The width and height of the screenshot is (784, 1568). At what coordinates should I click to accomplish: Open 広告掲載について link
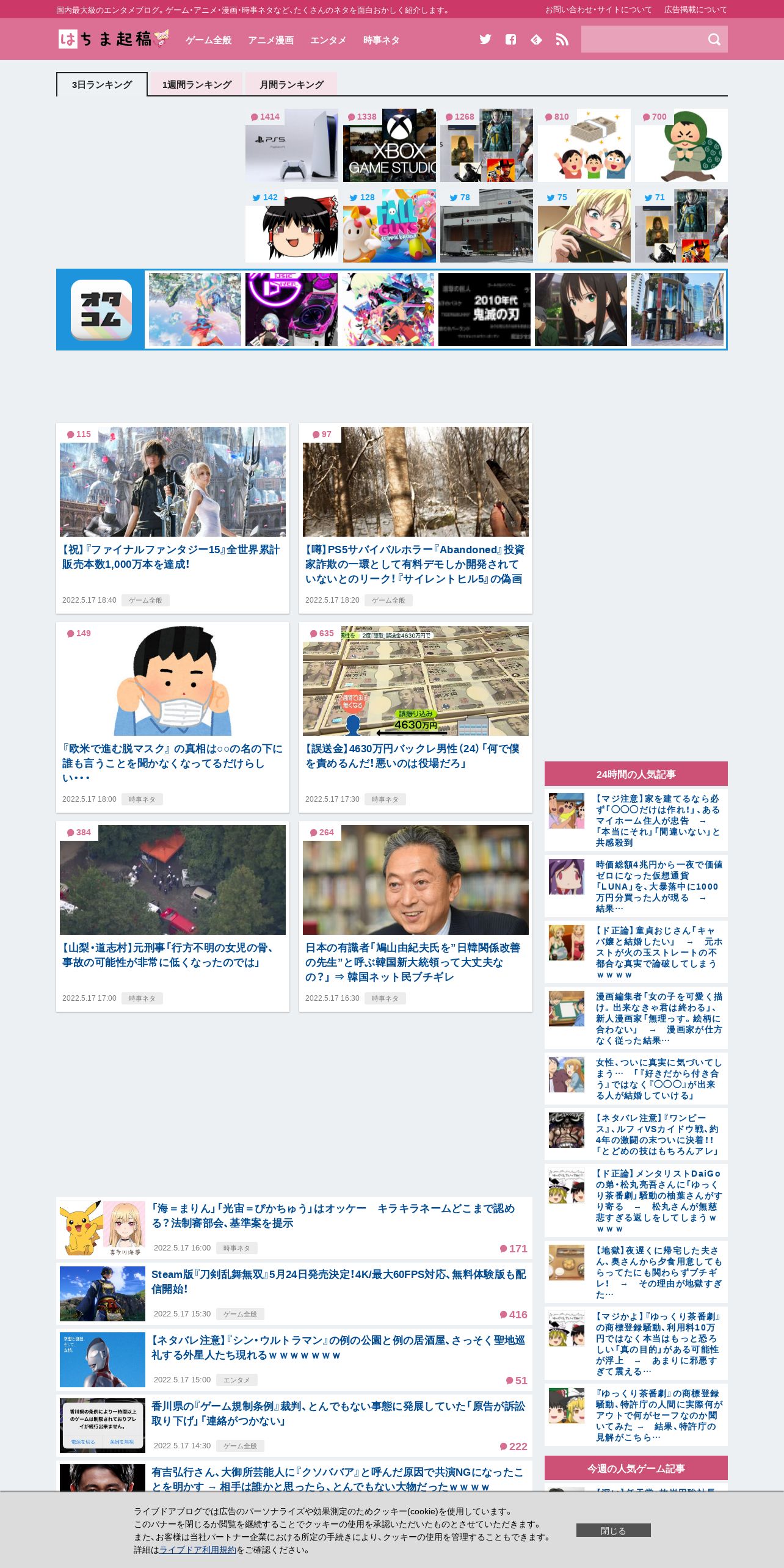[x=695, y=10]
